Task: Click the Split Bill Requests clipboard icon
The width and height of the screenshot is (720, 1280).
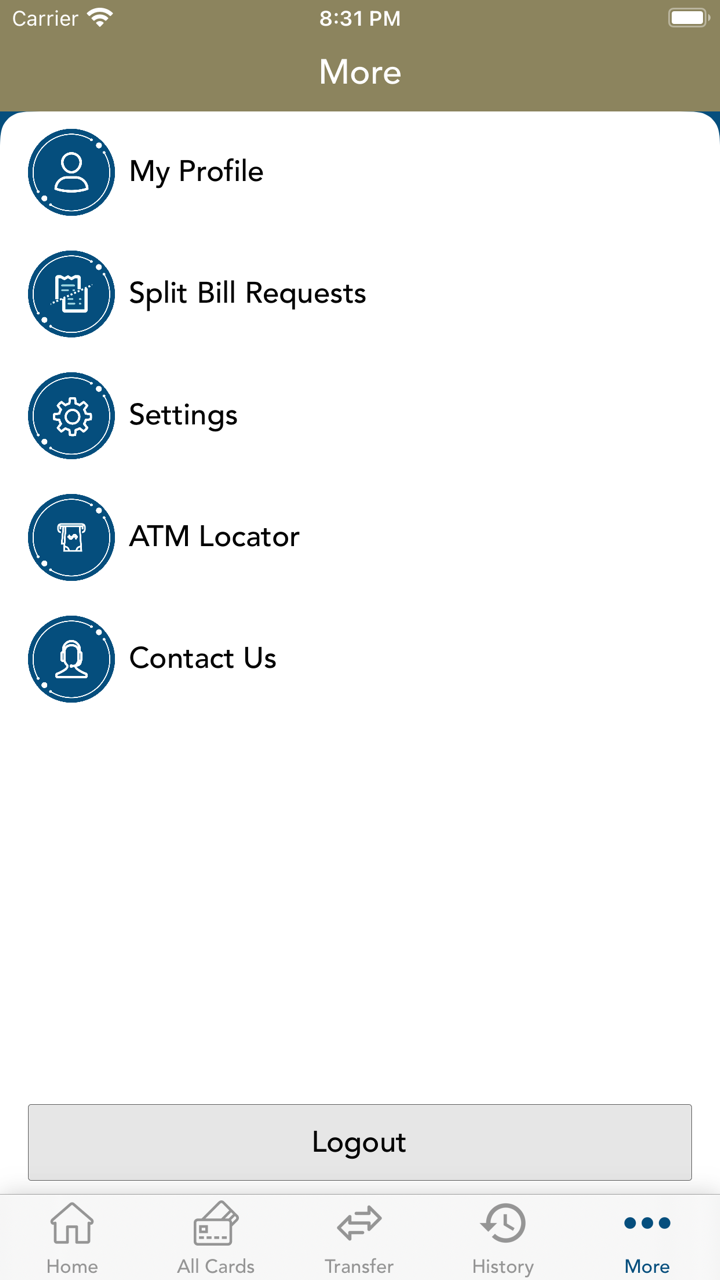Action: (71, 294)
